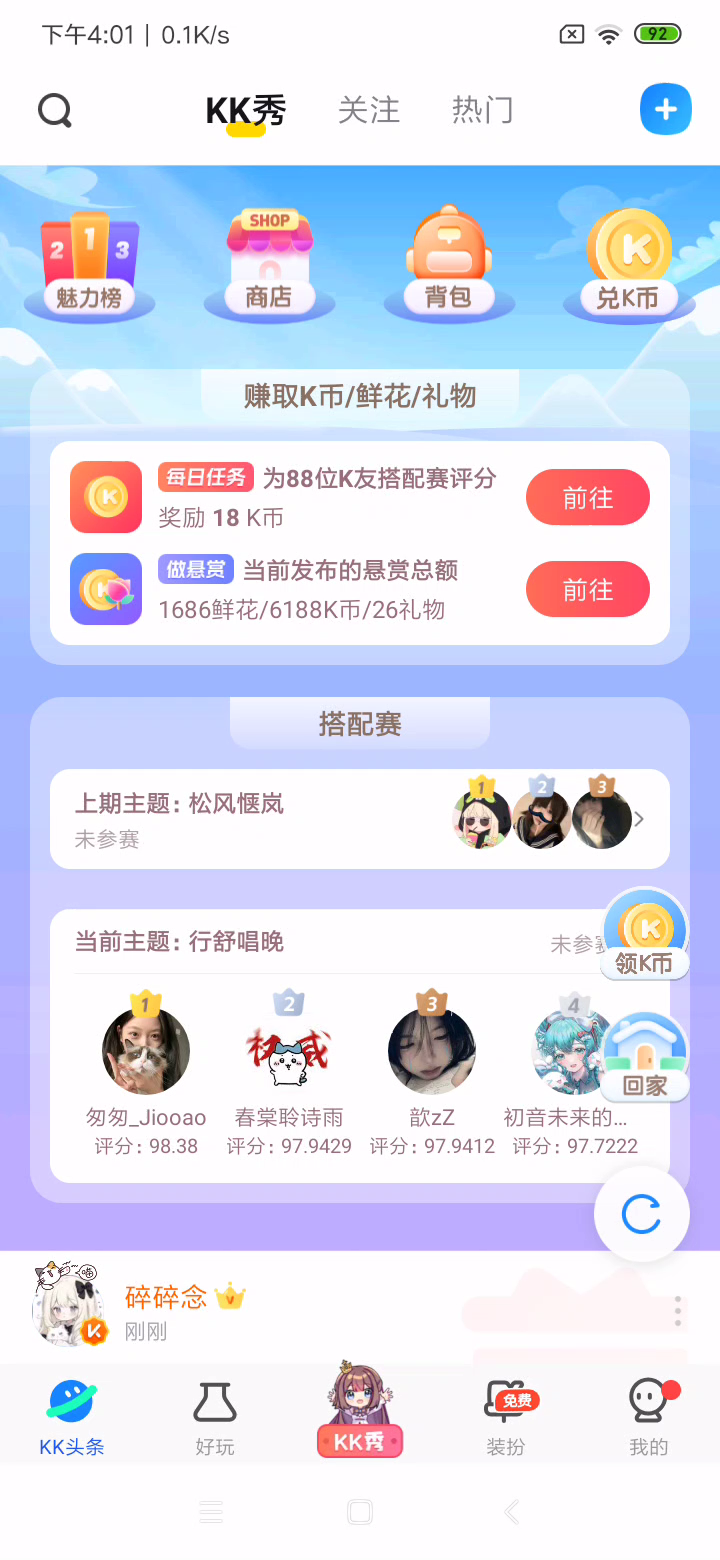This screenshot has width=720, height=1560.
Task: Tap the blue plus button to create
Action: click(666, 110)
